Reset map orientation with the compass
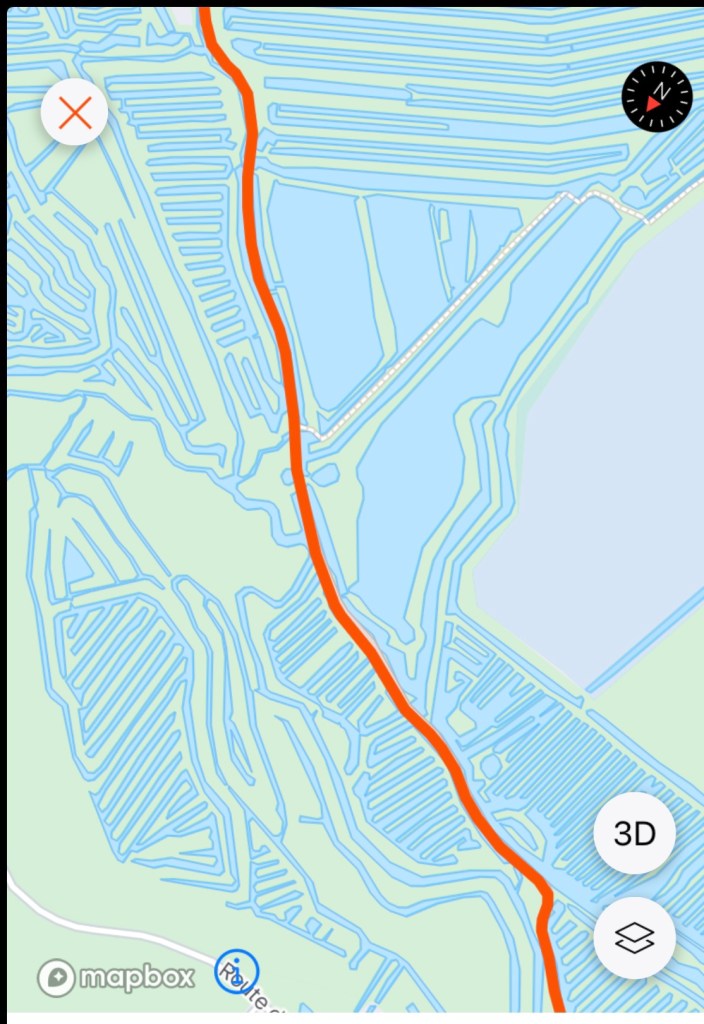Viewport: 704px width, 1024px height. click(656, 97)
